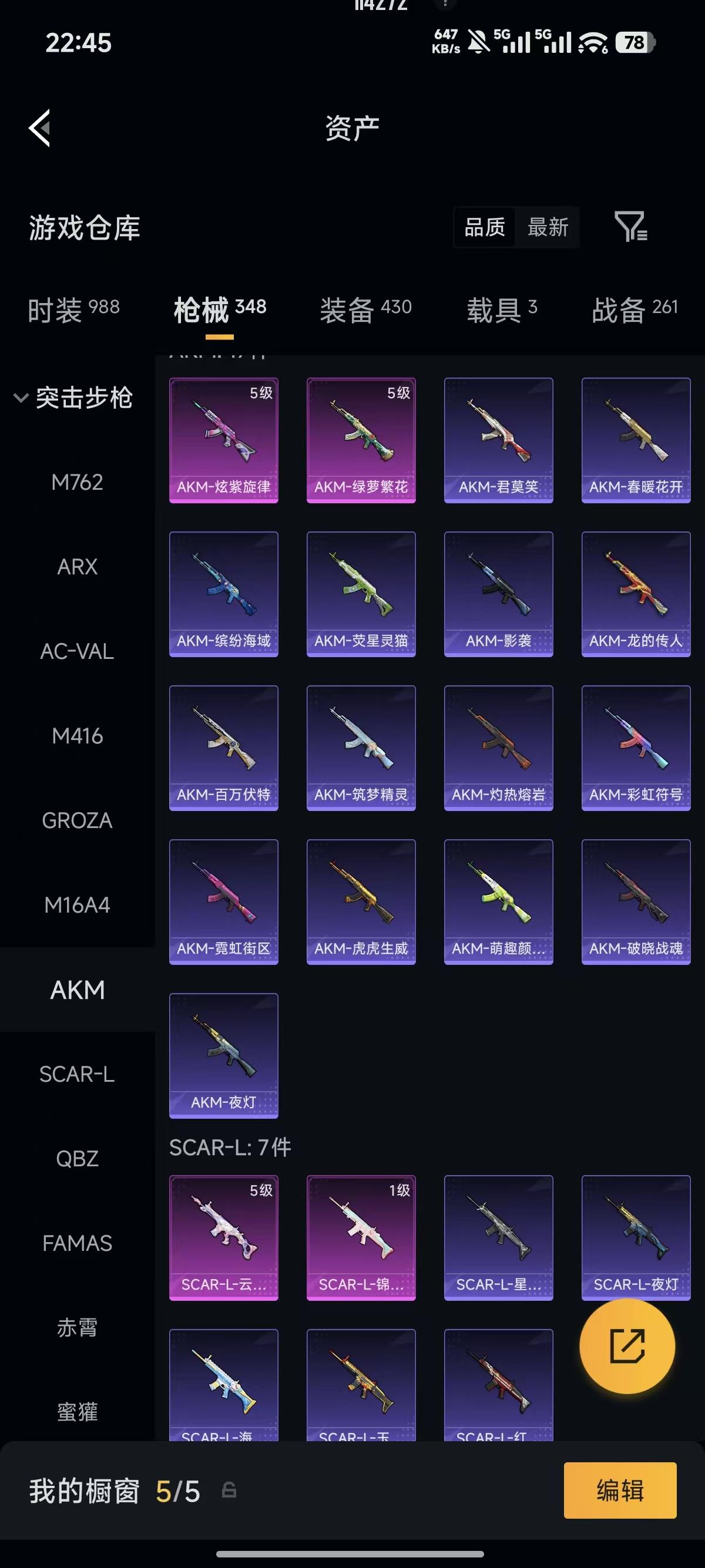Tap the 编辑 button for 我的橱窗
The image size is (705, 1568).
(620, 1490)
